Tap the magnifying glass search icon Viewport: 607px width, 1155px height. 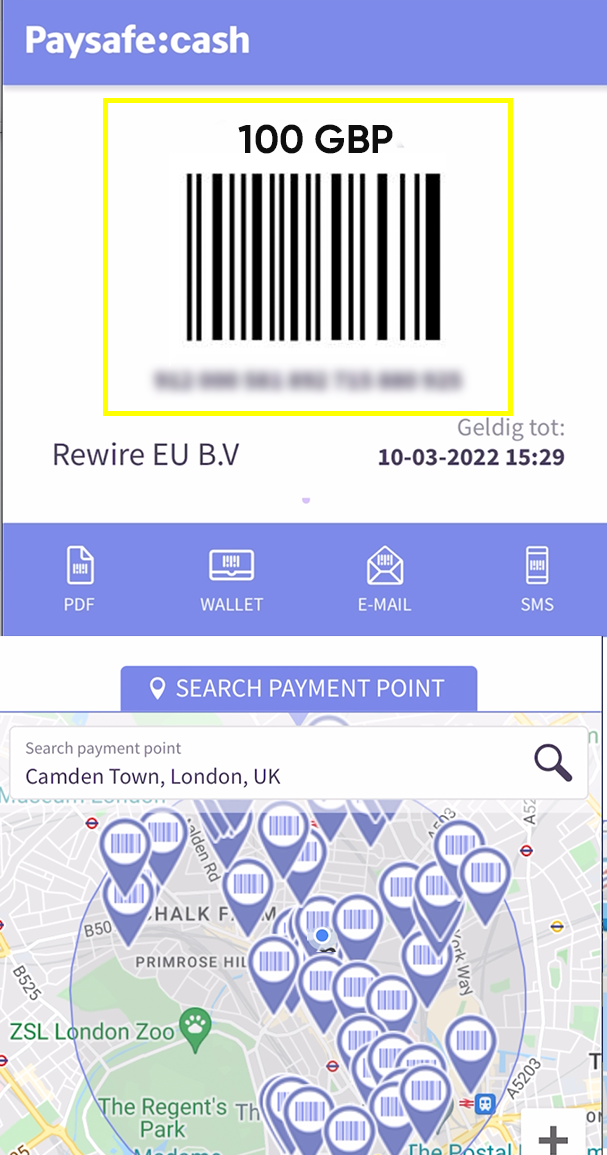pyautogui.click(x=552, y=763)
